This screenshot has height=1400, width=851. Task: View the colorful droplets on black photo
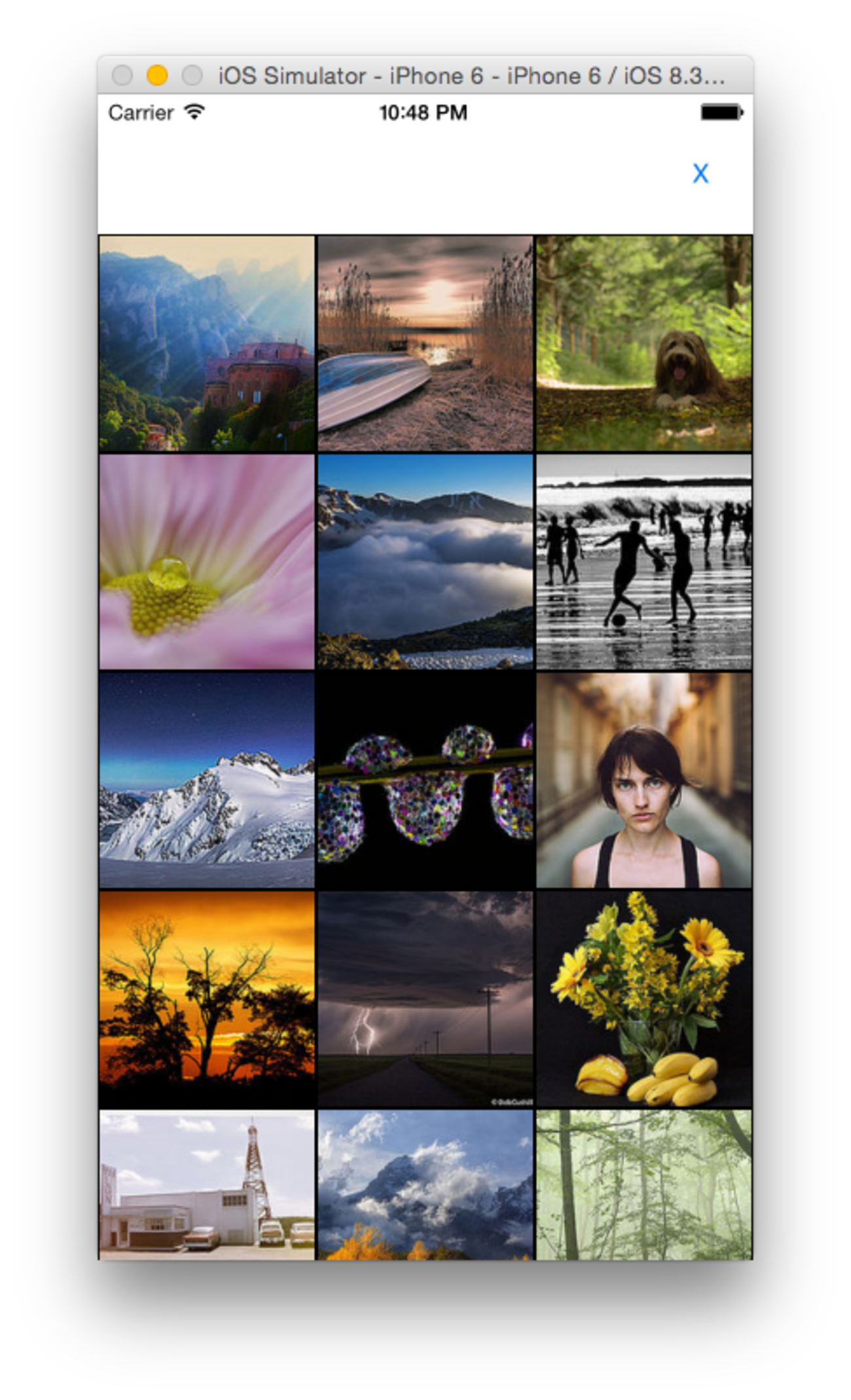(x=425, y=781)
